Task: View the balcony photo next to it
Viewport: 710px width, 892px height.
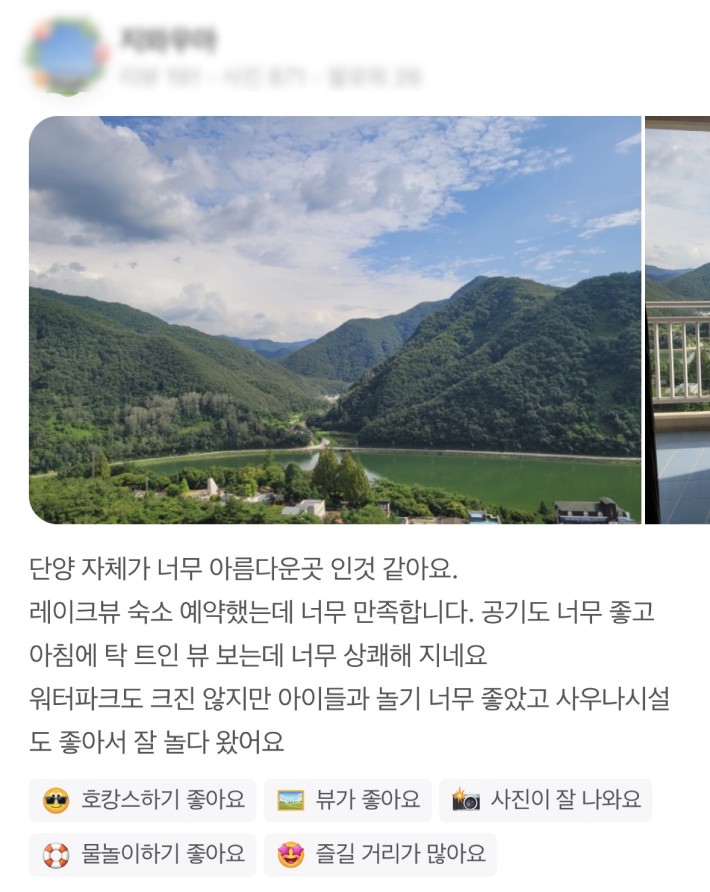Action: tap(678, 320)
